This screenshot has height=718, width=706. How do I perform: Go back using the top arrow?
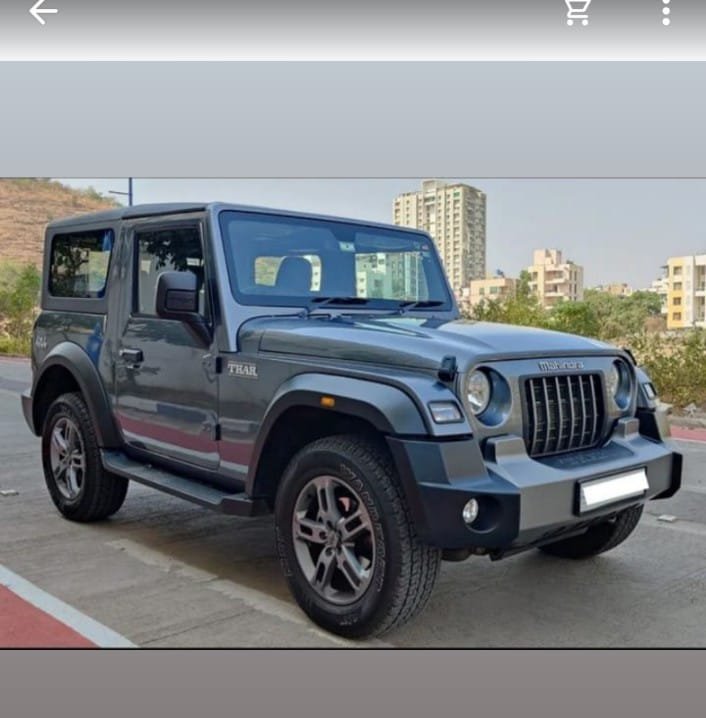click(43, 12)
